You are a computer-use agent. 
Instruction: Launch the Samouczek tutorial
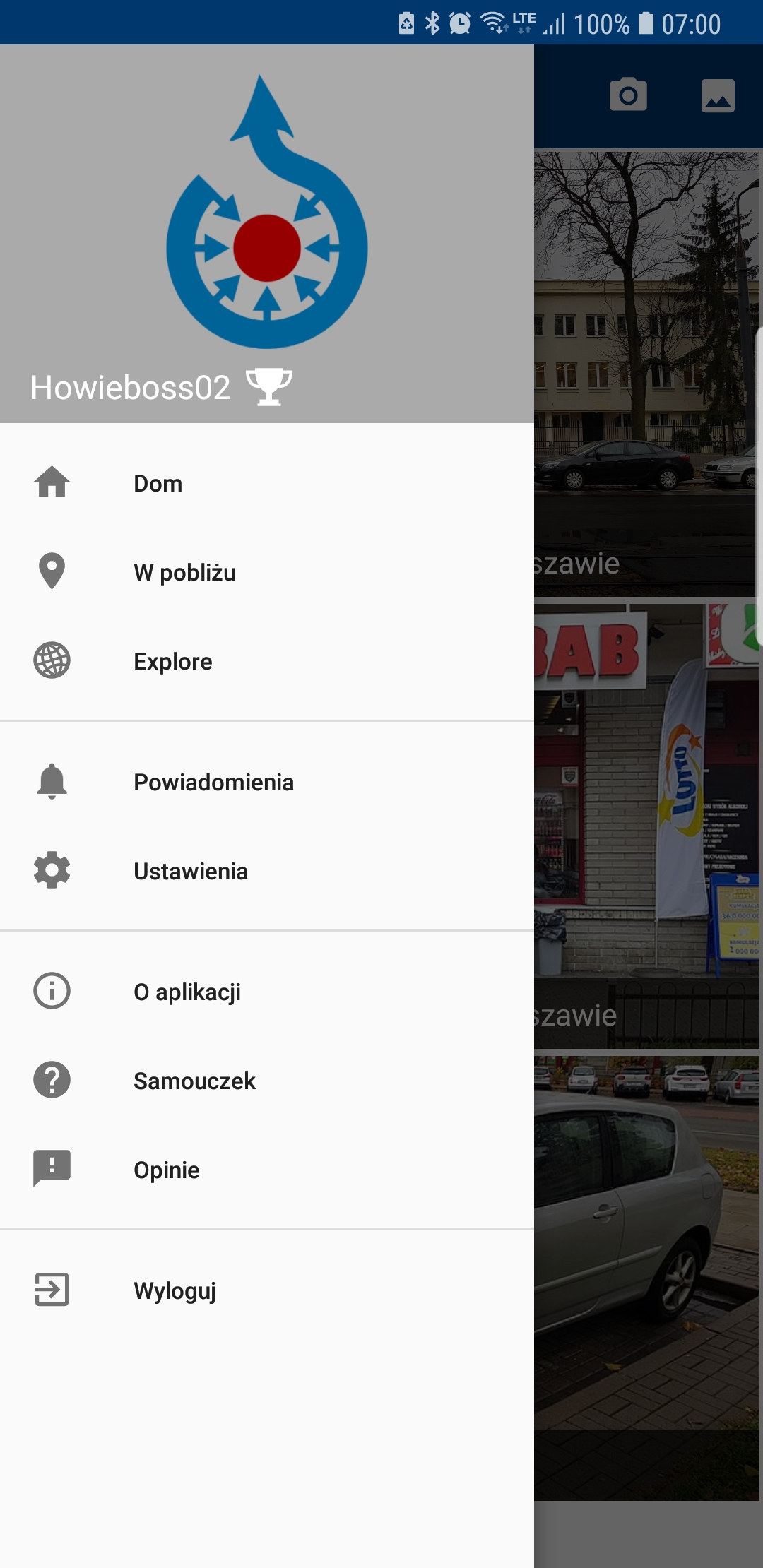click(x=194, y=1081)
